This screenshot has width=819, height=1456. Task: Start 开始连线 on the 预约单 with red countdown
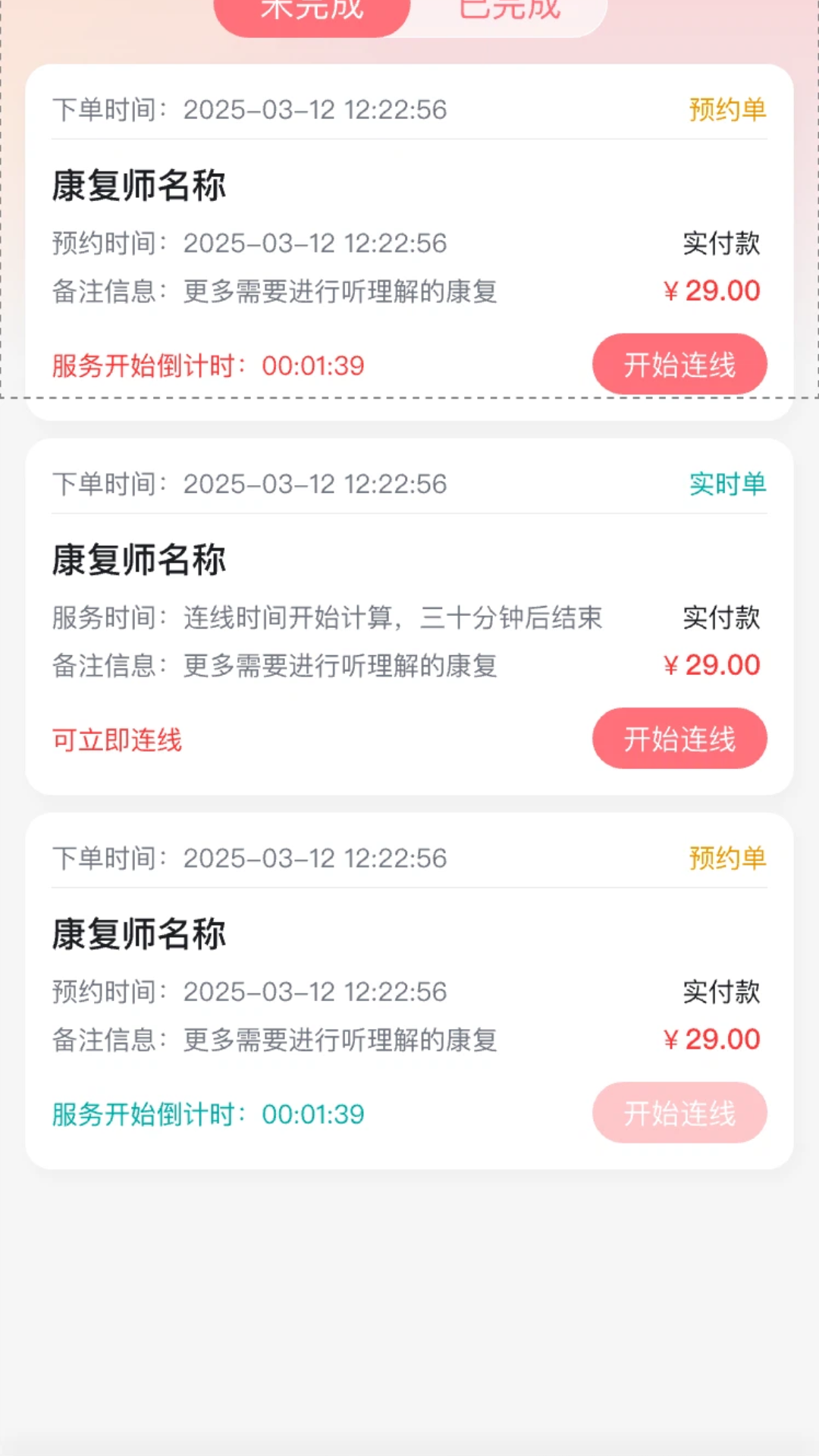[x=679, y=364]
